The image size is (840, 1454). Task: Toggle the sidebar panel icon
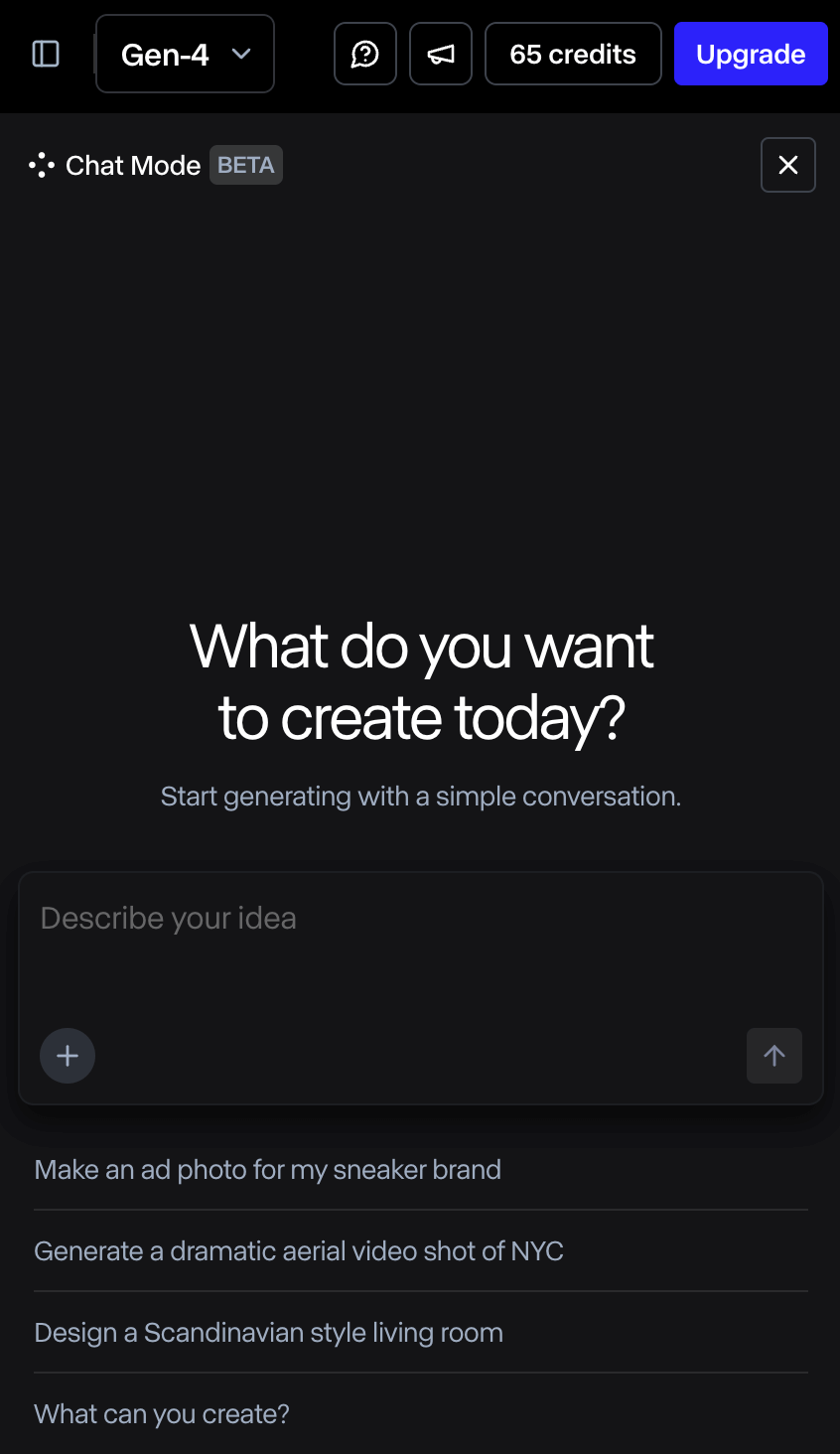pyautogui.click(x=46, y=54)
